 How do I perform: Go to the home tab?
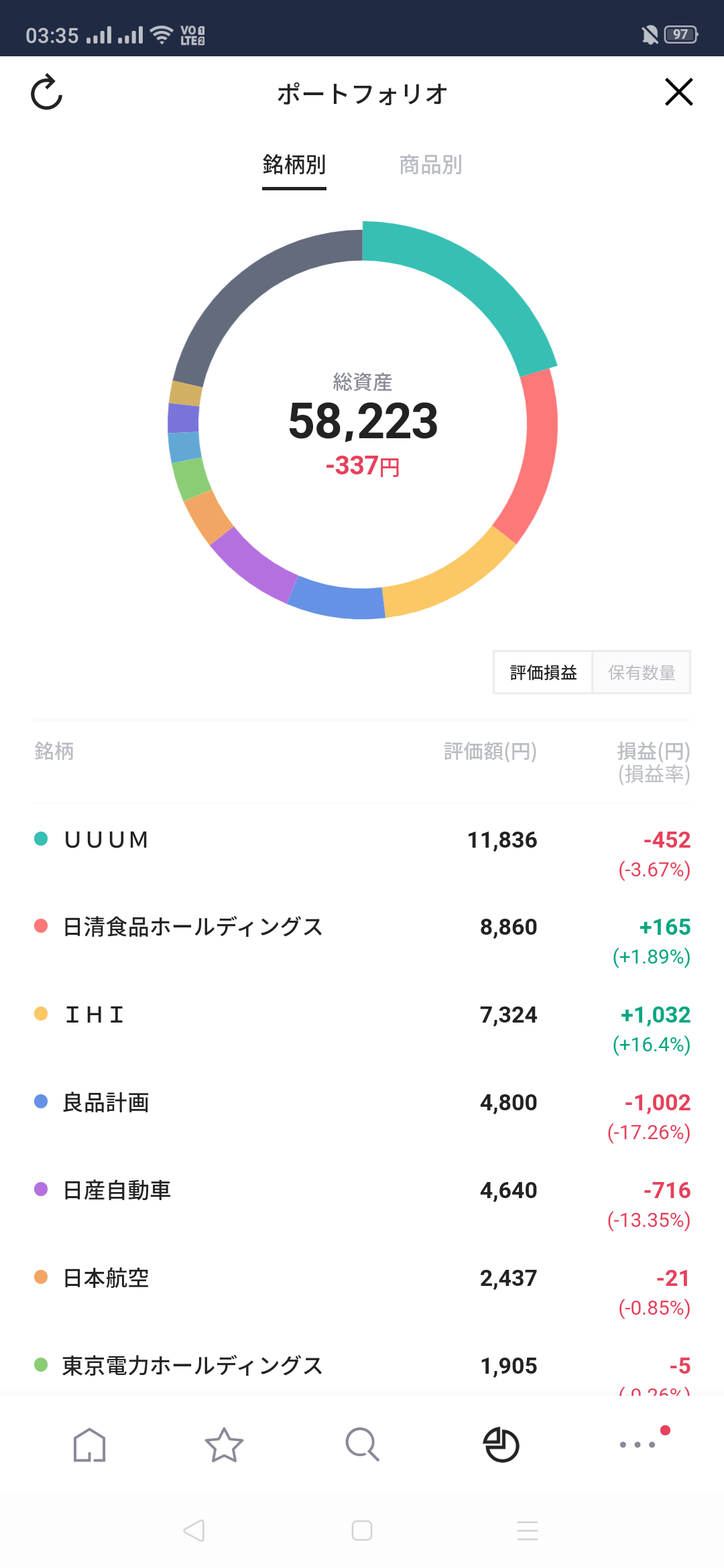click(x=90, y=1445)
